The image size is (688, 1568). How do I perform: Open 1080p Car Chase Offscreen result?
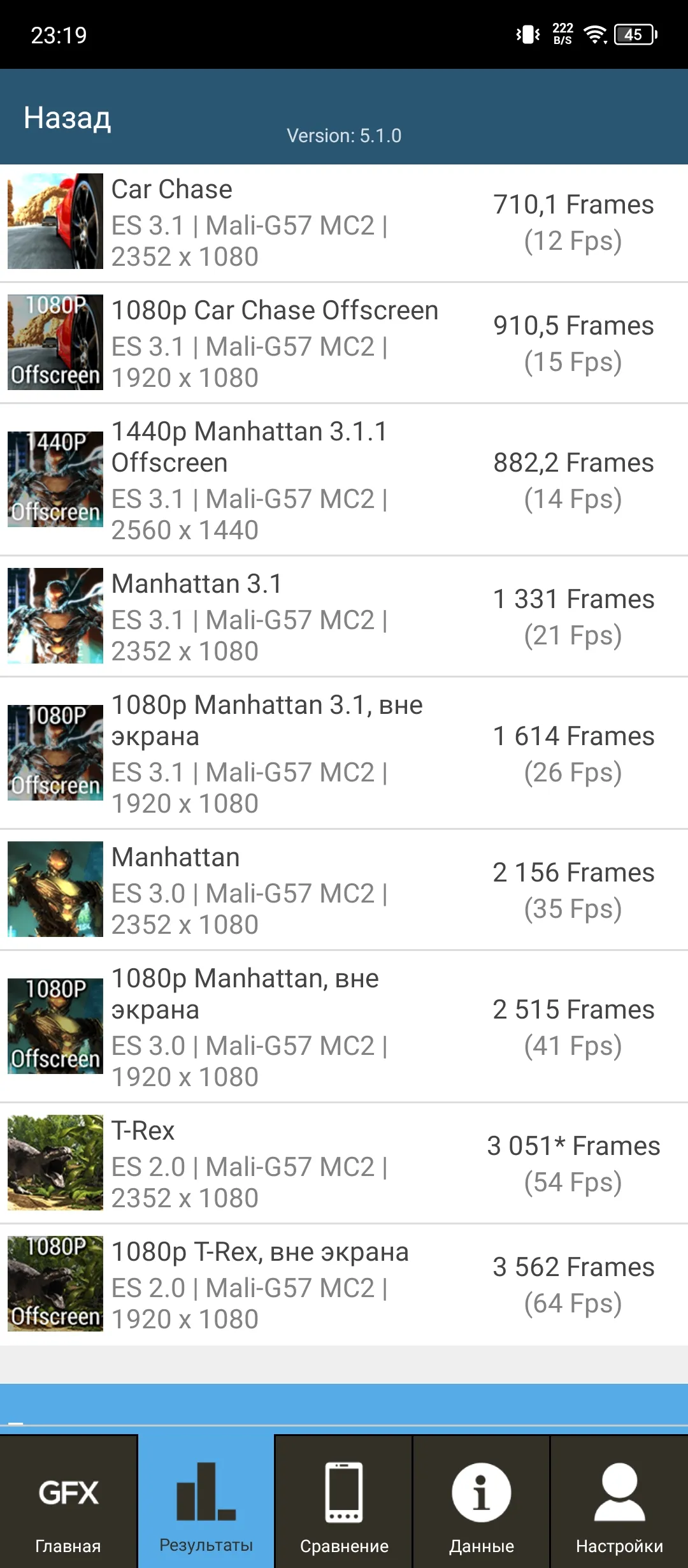(344, 344)
